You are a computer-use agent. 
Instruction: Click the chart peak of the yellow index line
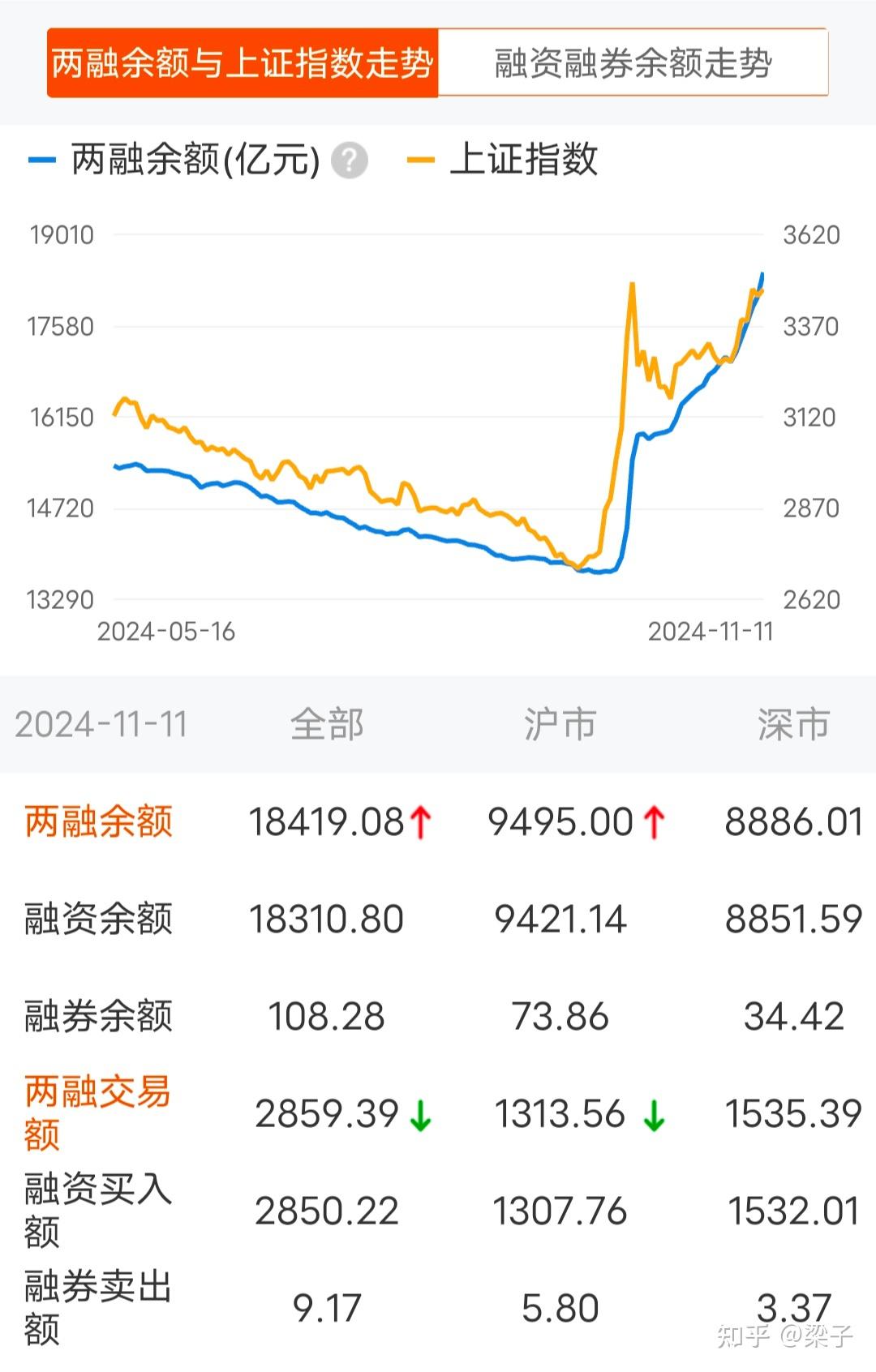click(631, 283)
